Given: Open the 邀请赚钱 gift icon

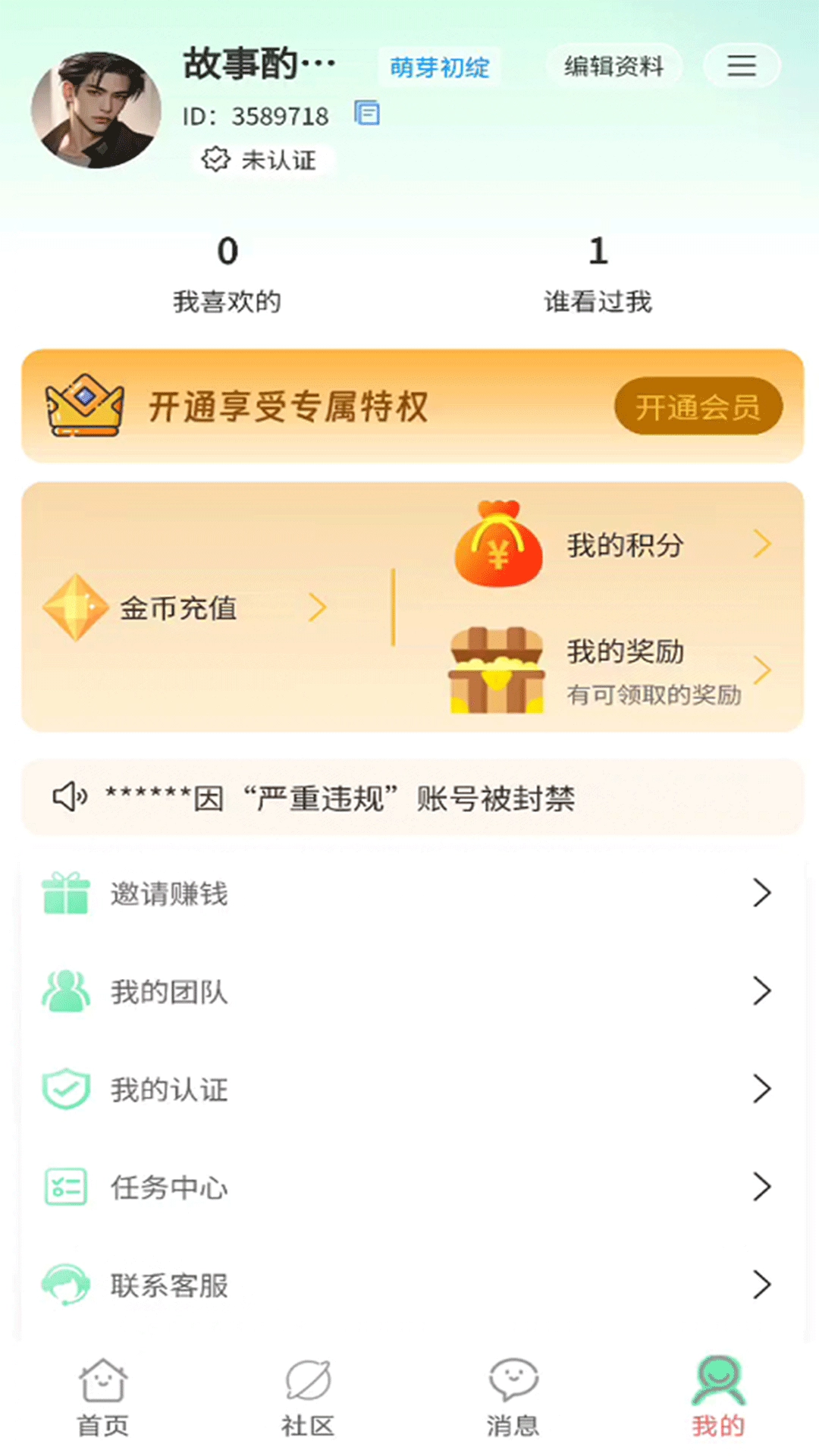Looking at the screenshot, I should pyautogui.click(x=67, y=893).
